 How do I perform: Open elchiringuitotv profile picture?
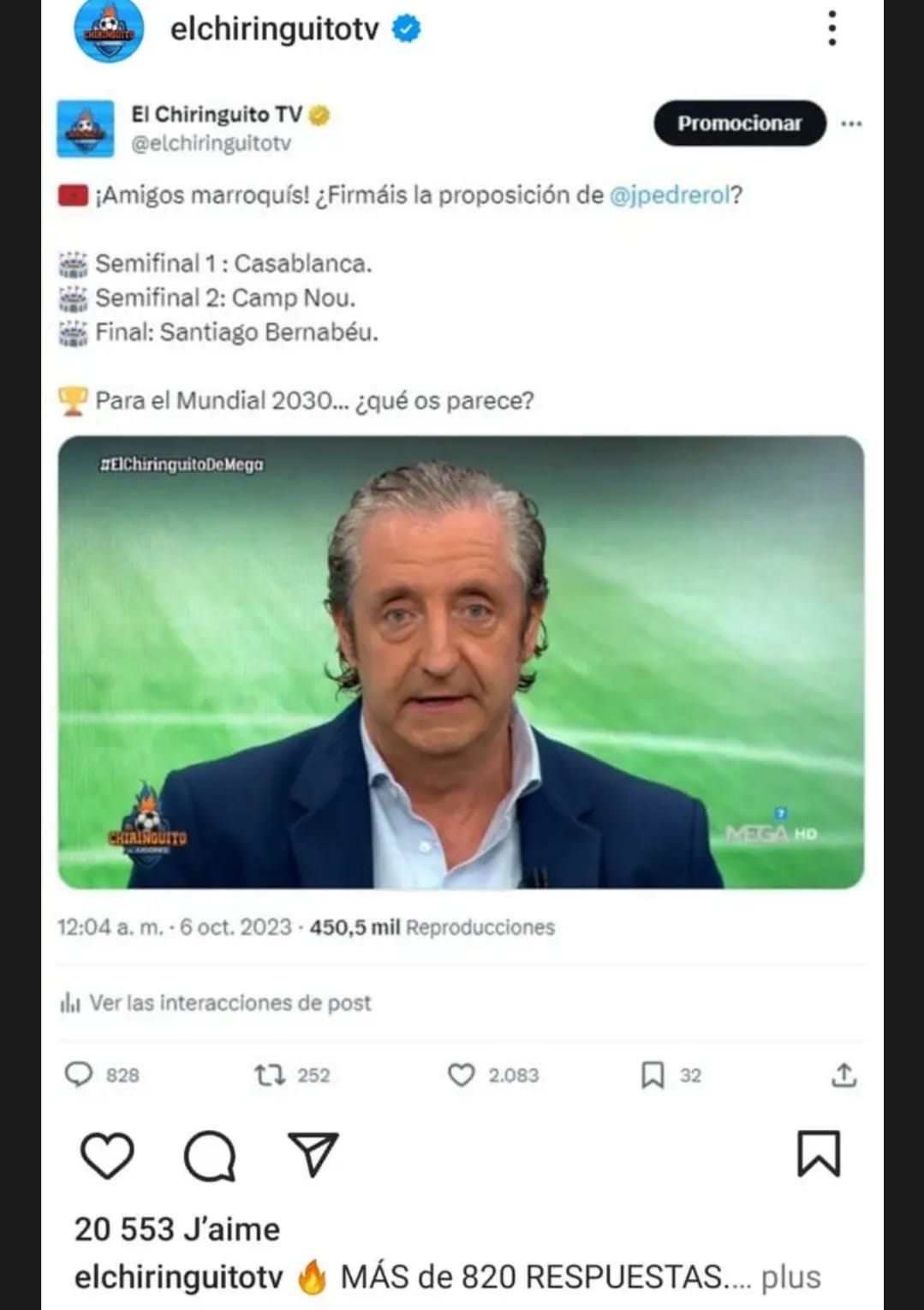(109, 32)
